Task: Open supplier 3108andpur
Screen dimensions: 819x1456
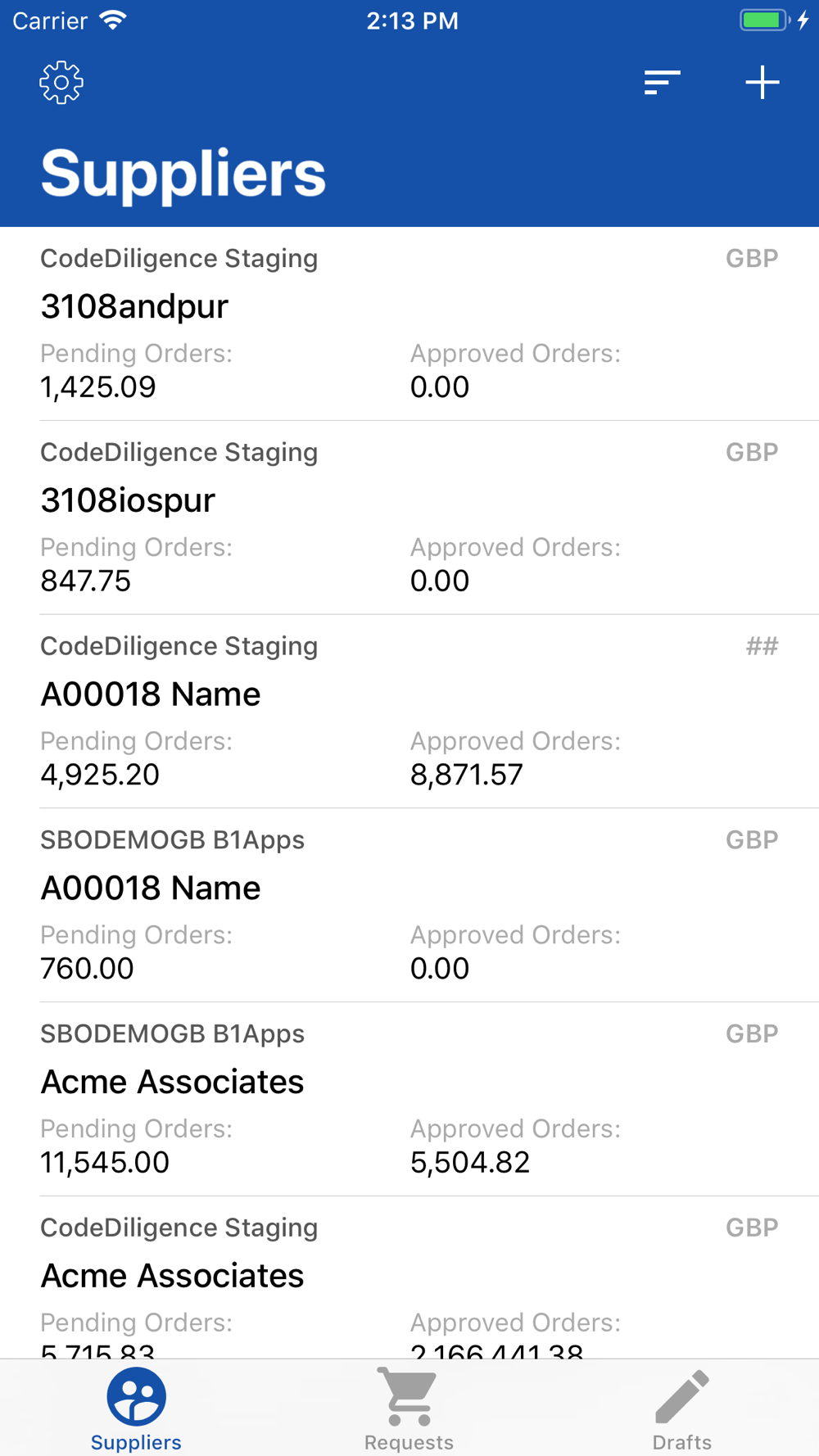Action: pos(409,324)
